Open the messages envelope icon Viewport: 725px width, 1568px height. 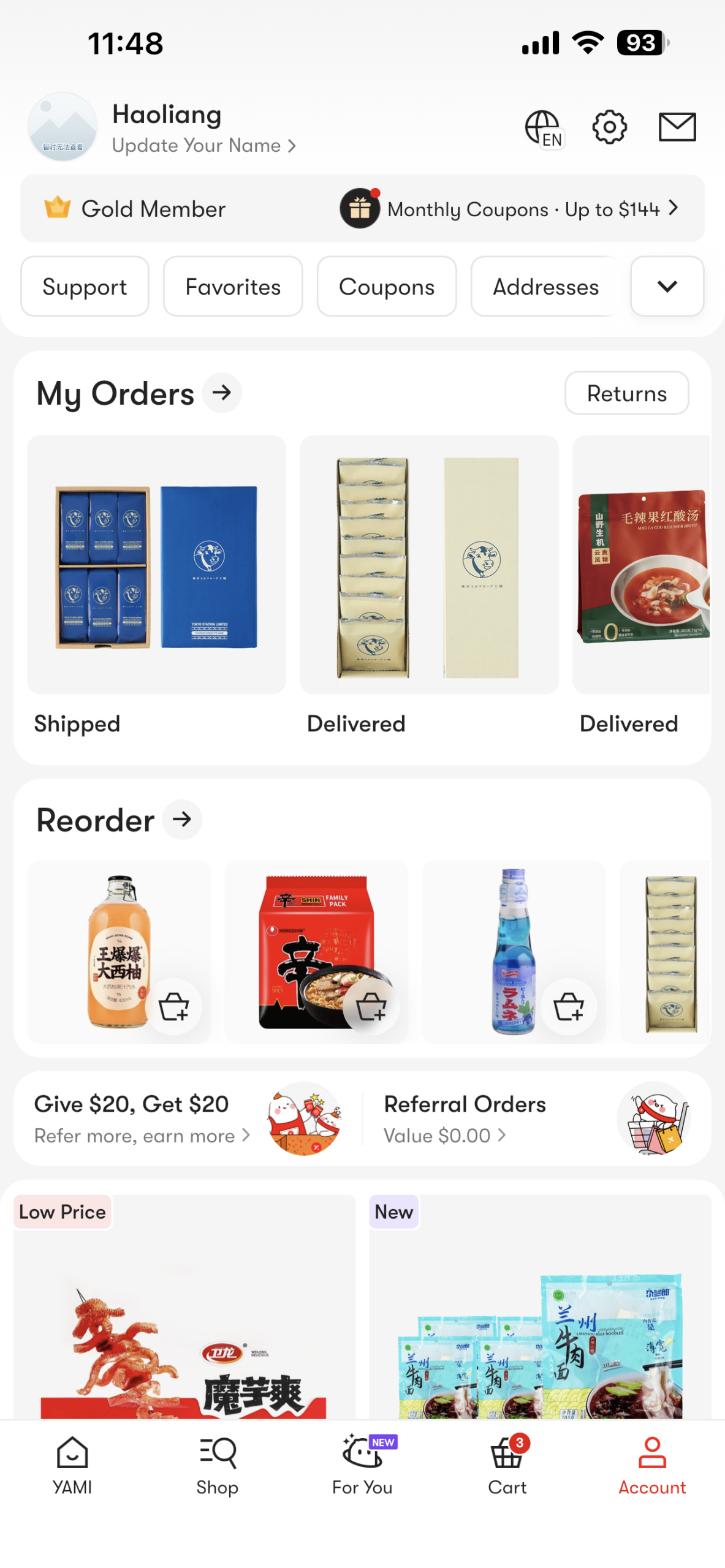pyautogui.click(x=677, y=127)
